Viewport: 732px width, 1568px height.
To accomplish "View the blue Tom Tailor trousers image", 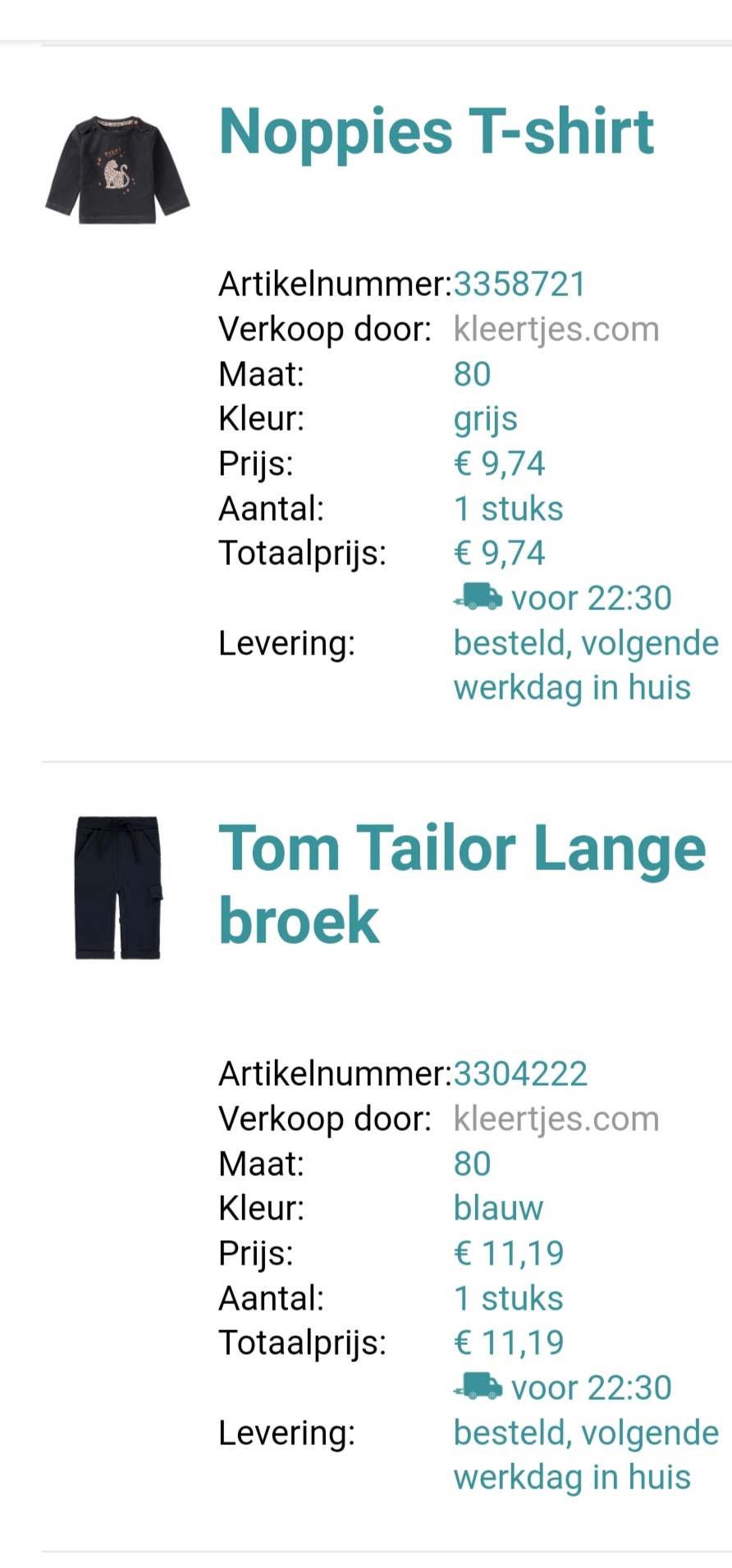I will (x=118, y=887).
